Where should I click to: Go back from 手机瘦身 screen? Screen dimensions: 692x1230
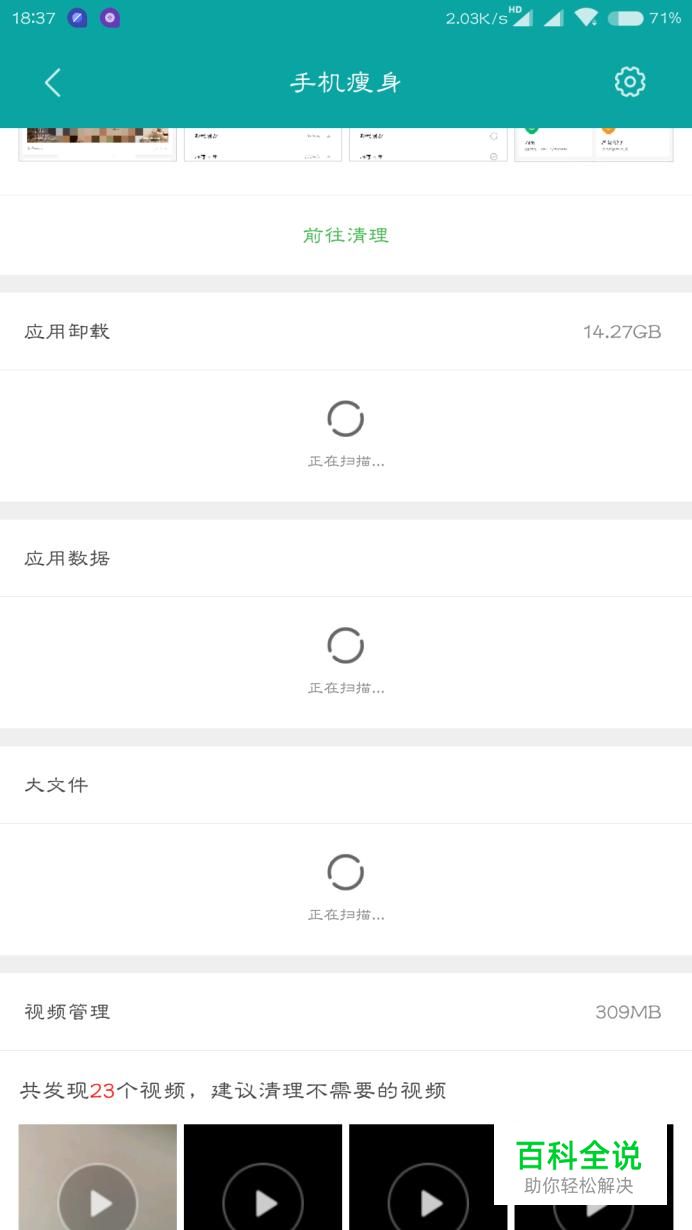click(x=53, y=83)
